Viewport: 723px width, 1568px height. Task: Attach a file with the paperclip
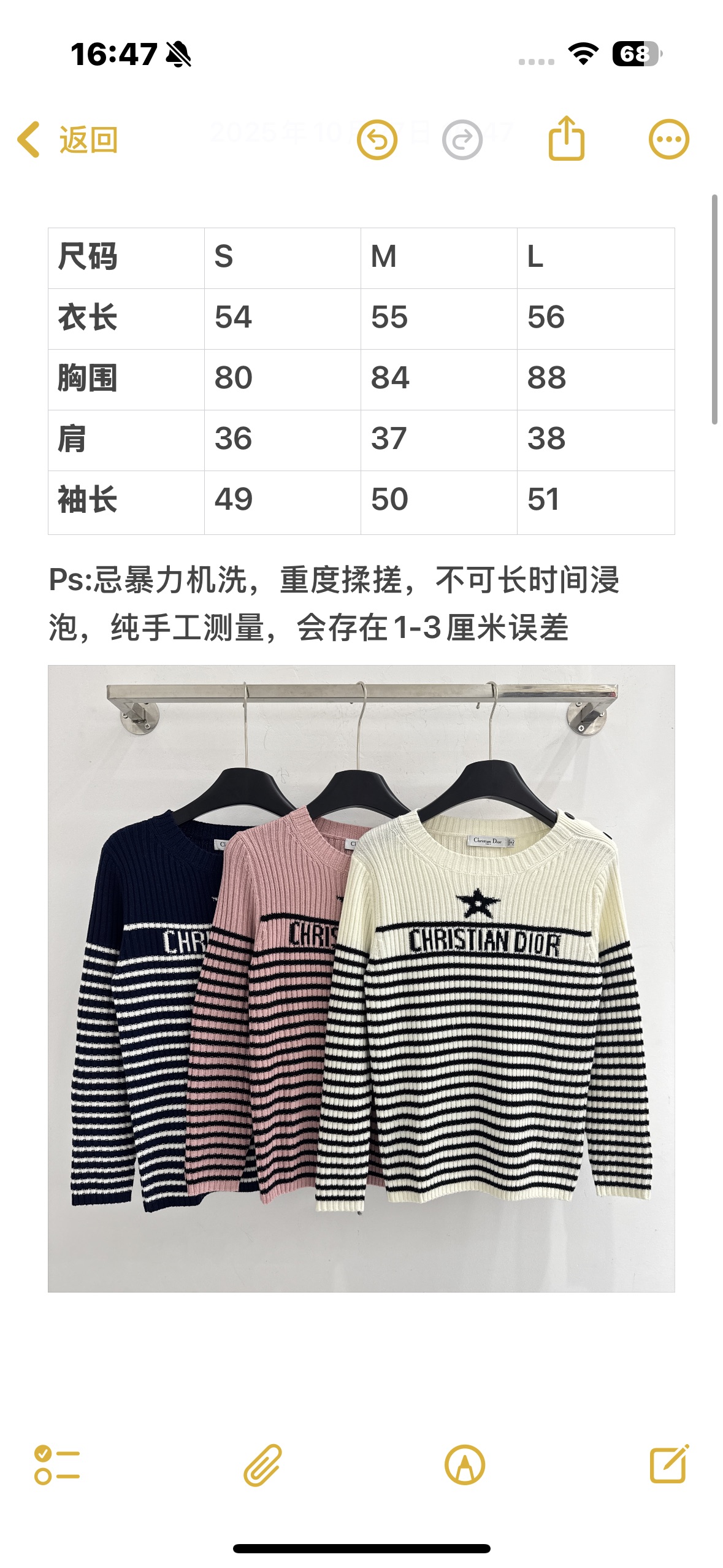tap(262, 1465)
